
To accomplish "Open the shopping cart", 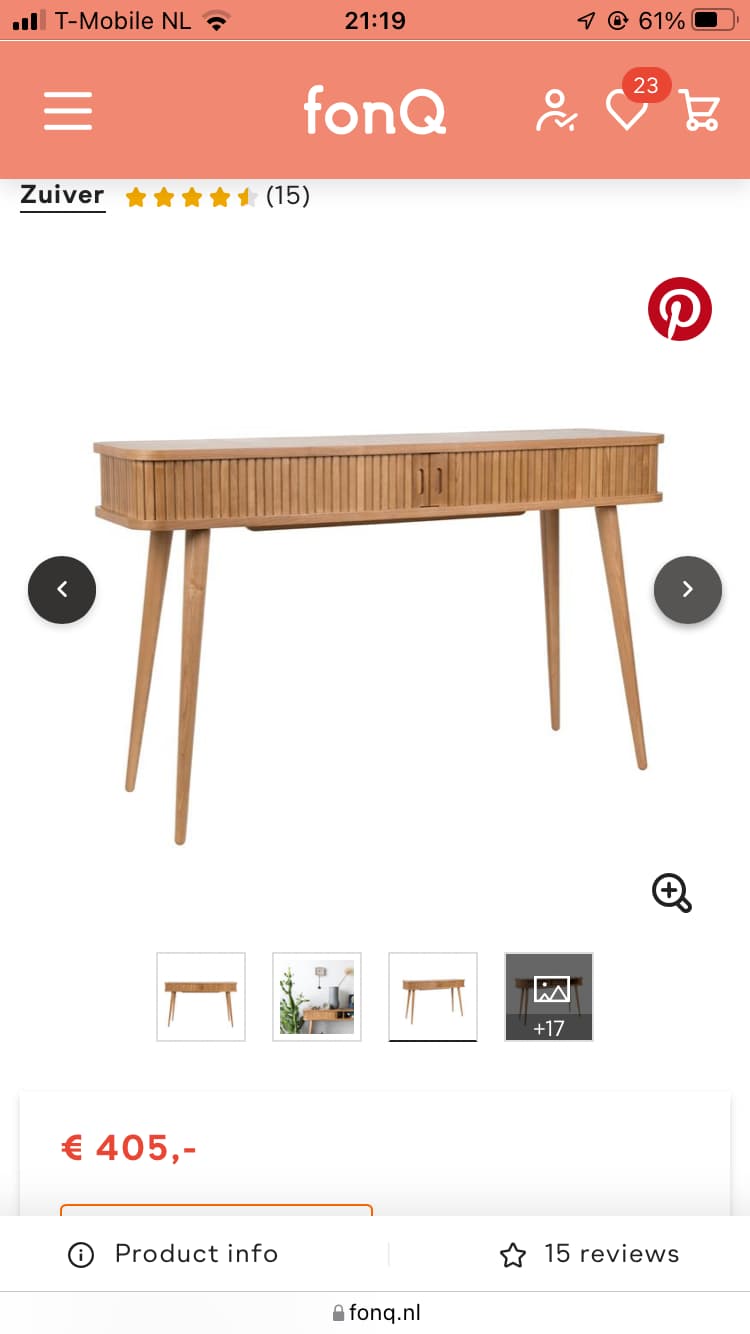I will click(x=699, y=111).
